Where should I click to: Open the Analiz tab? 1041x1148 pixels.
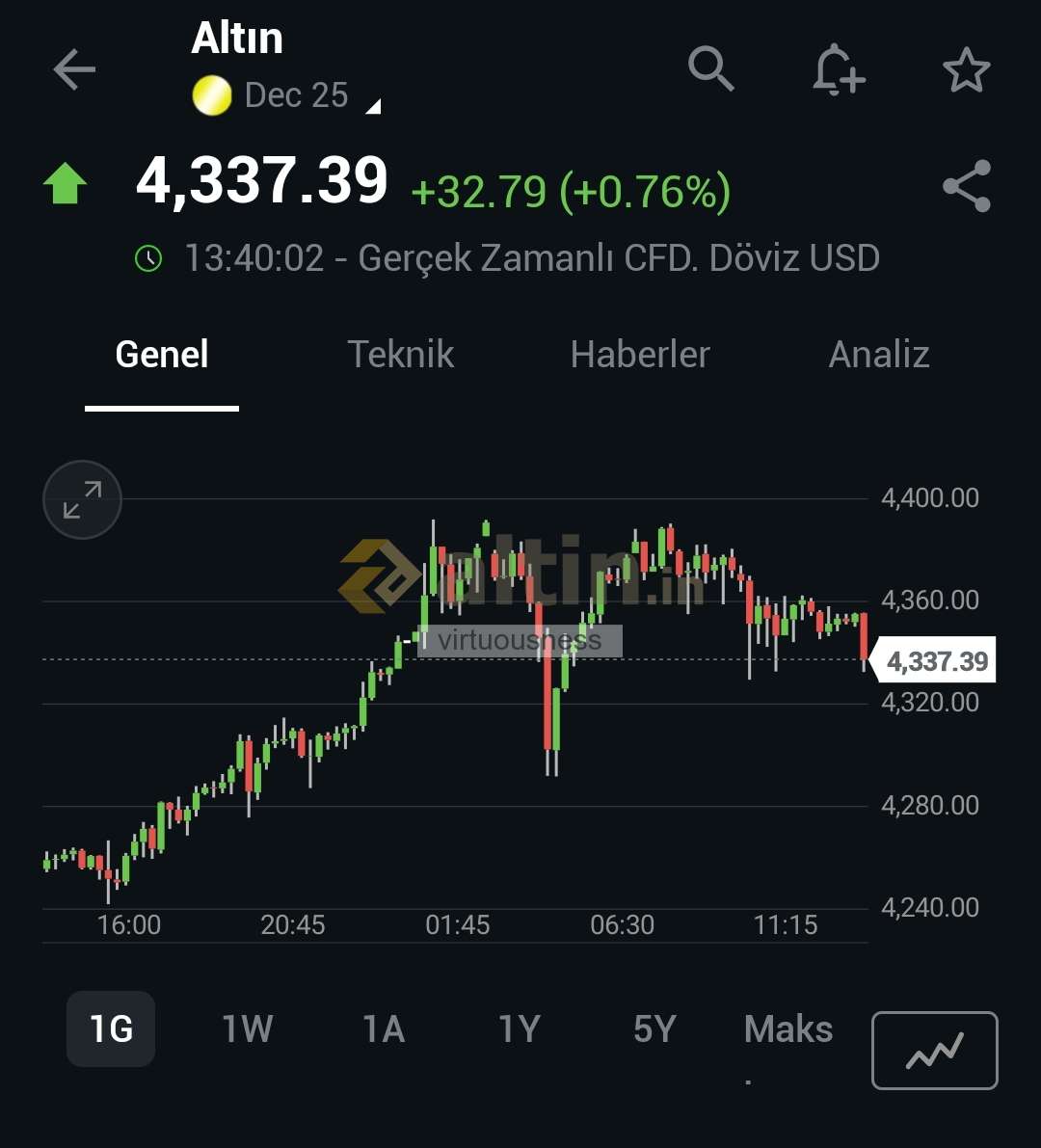point(879,355)
